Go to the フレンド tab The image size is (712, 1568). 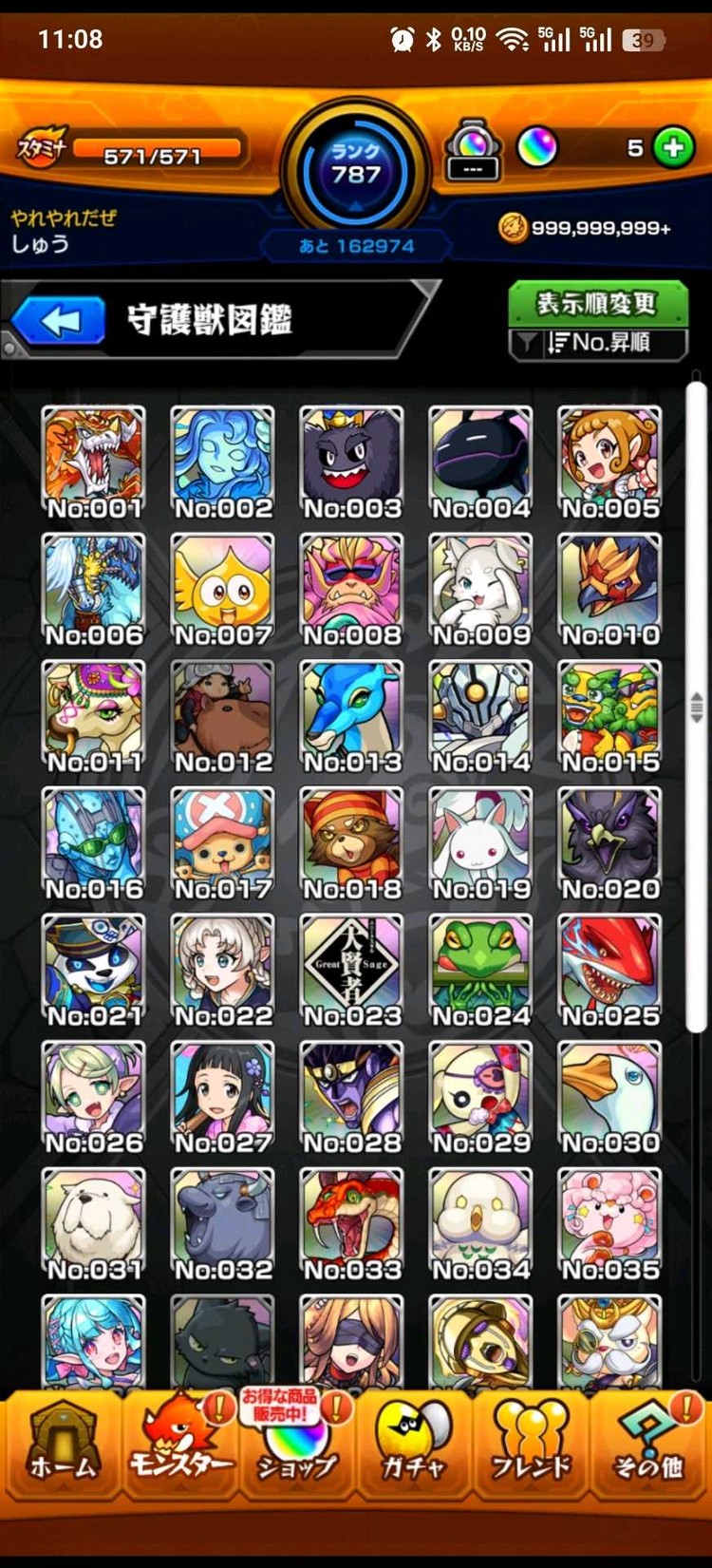click(x=531, y=1442)
